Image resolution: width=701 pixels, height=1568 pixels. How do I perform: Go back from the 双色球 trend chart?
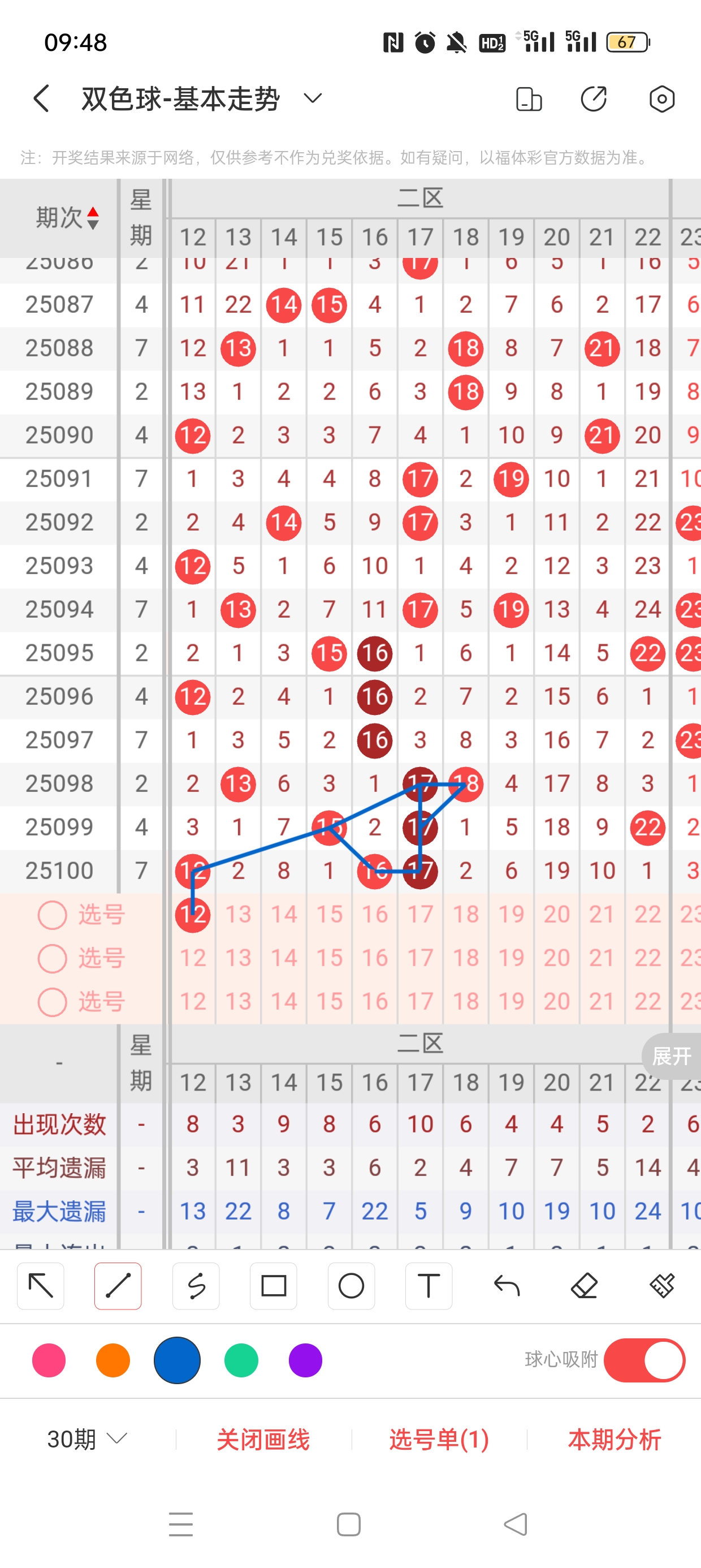pyautogui.click(x=41, y=98)
